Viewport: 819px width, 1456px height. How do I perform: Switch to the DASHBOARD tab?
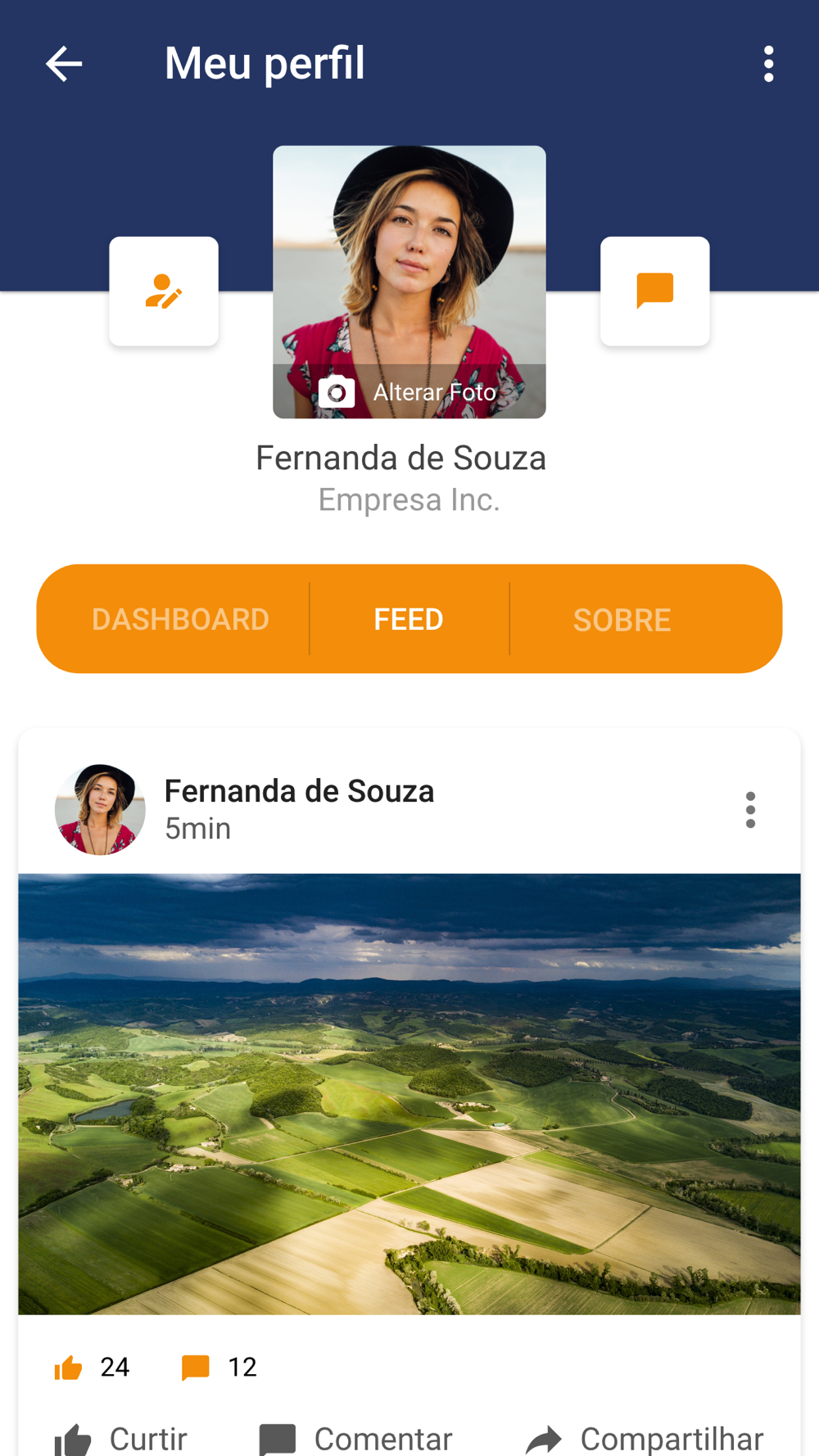[x=180, y=620]
